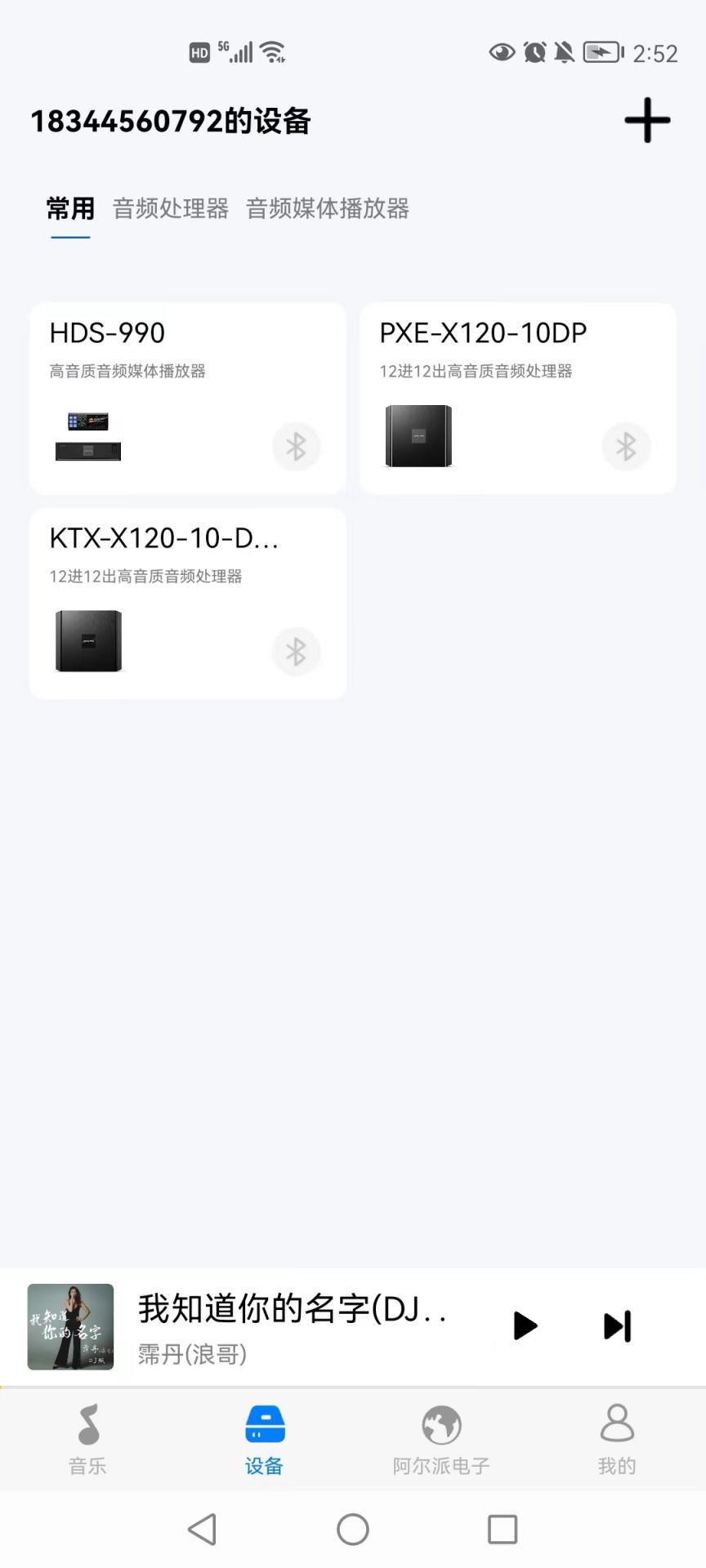Tap the Bluetooth icon on PXE-X120-10DP card
This screenshot has width=706, height=1568.
coord(626,447)
